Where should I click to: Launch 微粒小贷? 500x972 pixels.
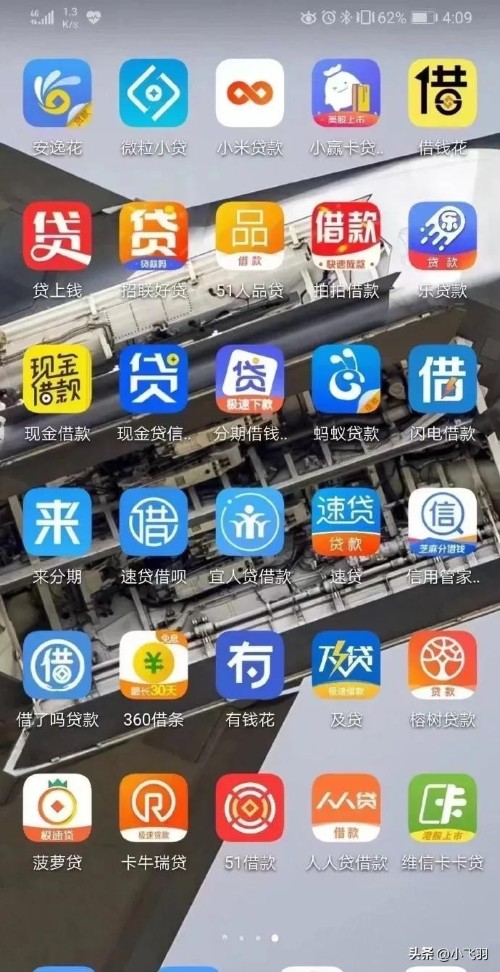[154, 93]
